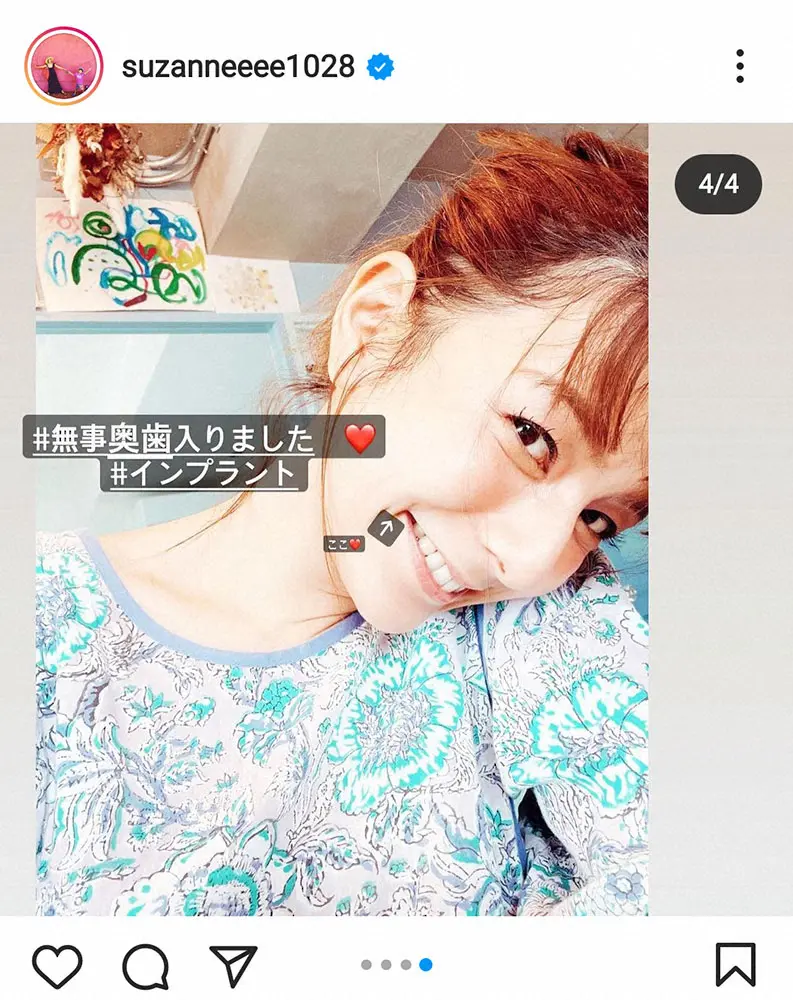Tap the small ここ❤ sticker on the photo
793x1000 pixels.
coord(344,543)
